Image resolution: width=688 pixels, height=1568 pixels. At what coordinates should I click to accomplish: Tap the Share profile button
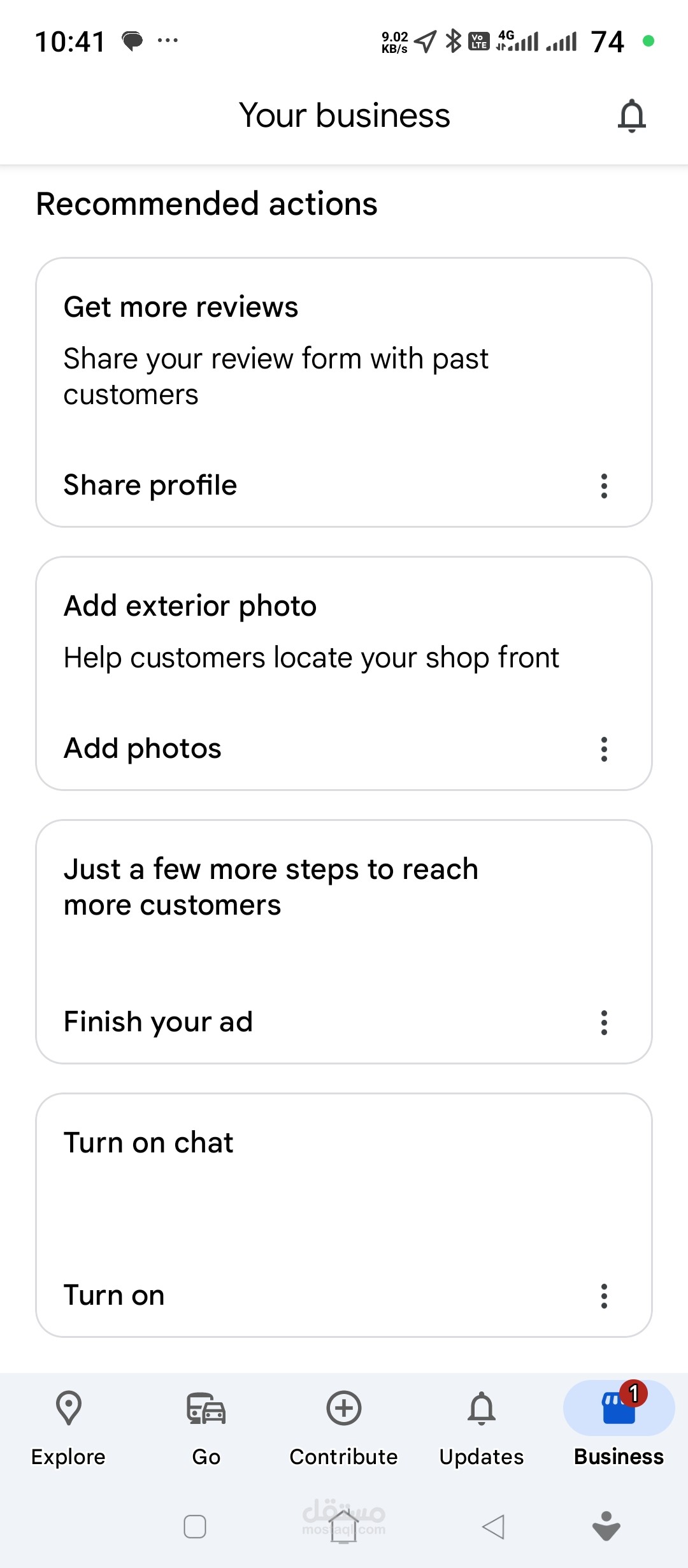[x=150, y=486]
